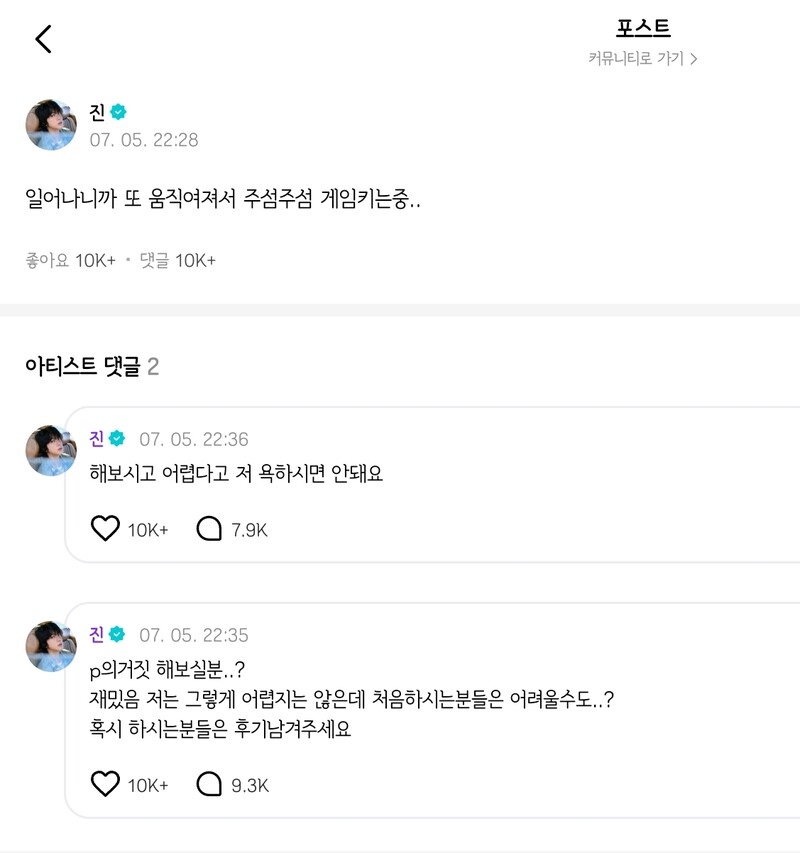The width and height of the screenshot is (800, 853).
Task: Click the username 진 on the main post
Action: [x=97, y=111]
